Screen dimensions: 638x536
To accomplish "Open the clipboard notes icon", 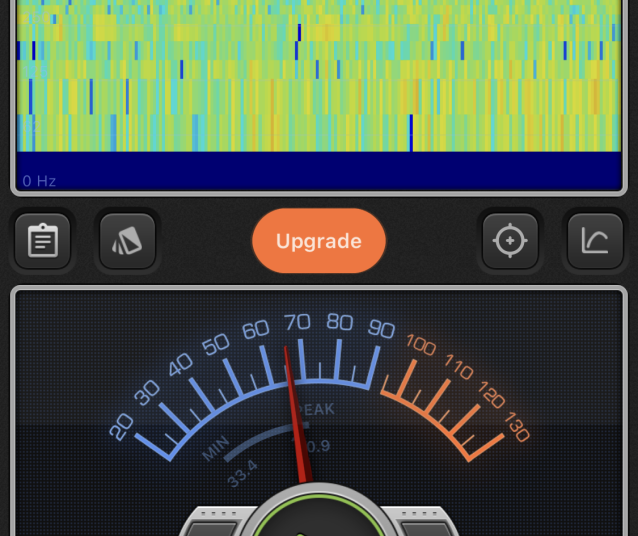I will pos(43,241).
